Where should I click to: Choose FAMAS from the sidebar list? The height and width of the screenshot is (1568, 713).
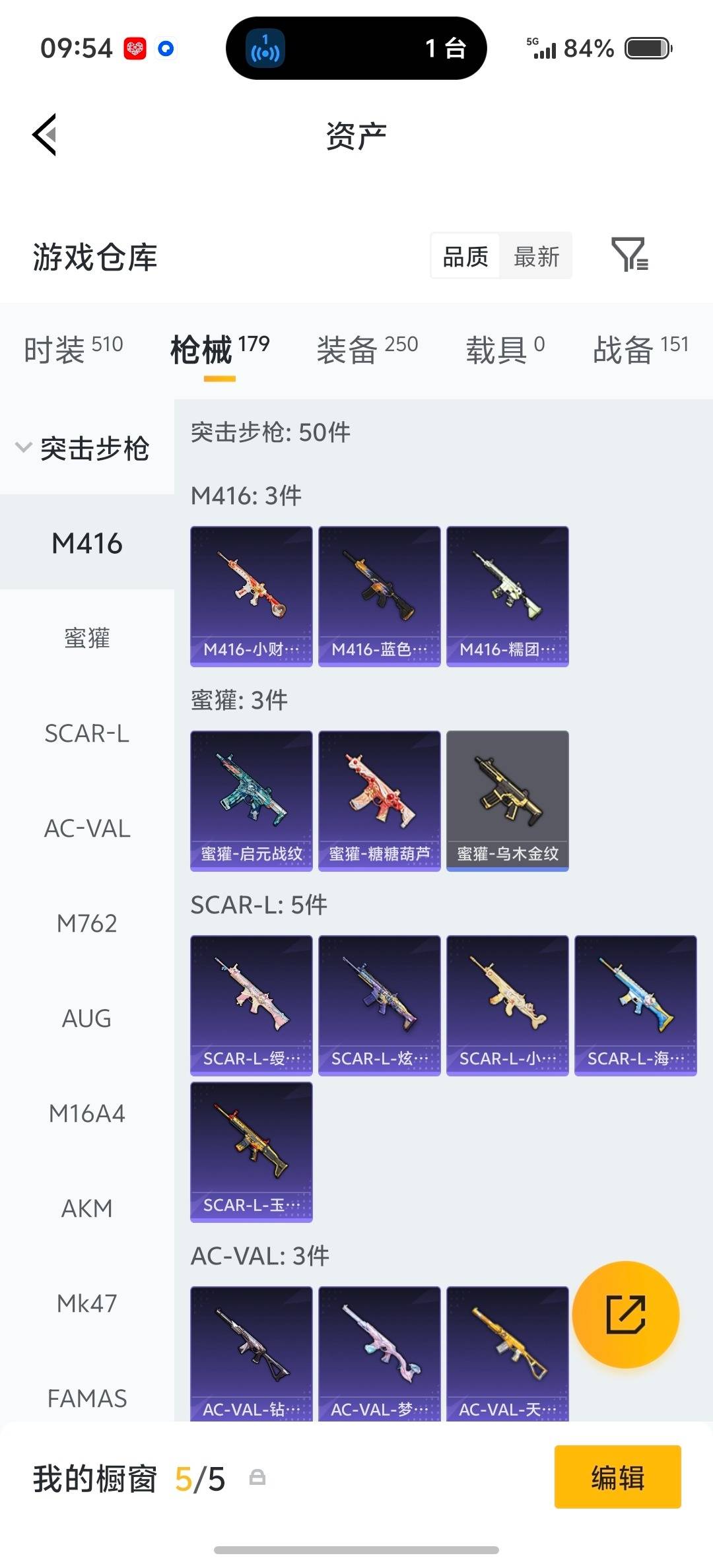(88, 1398)
